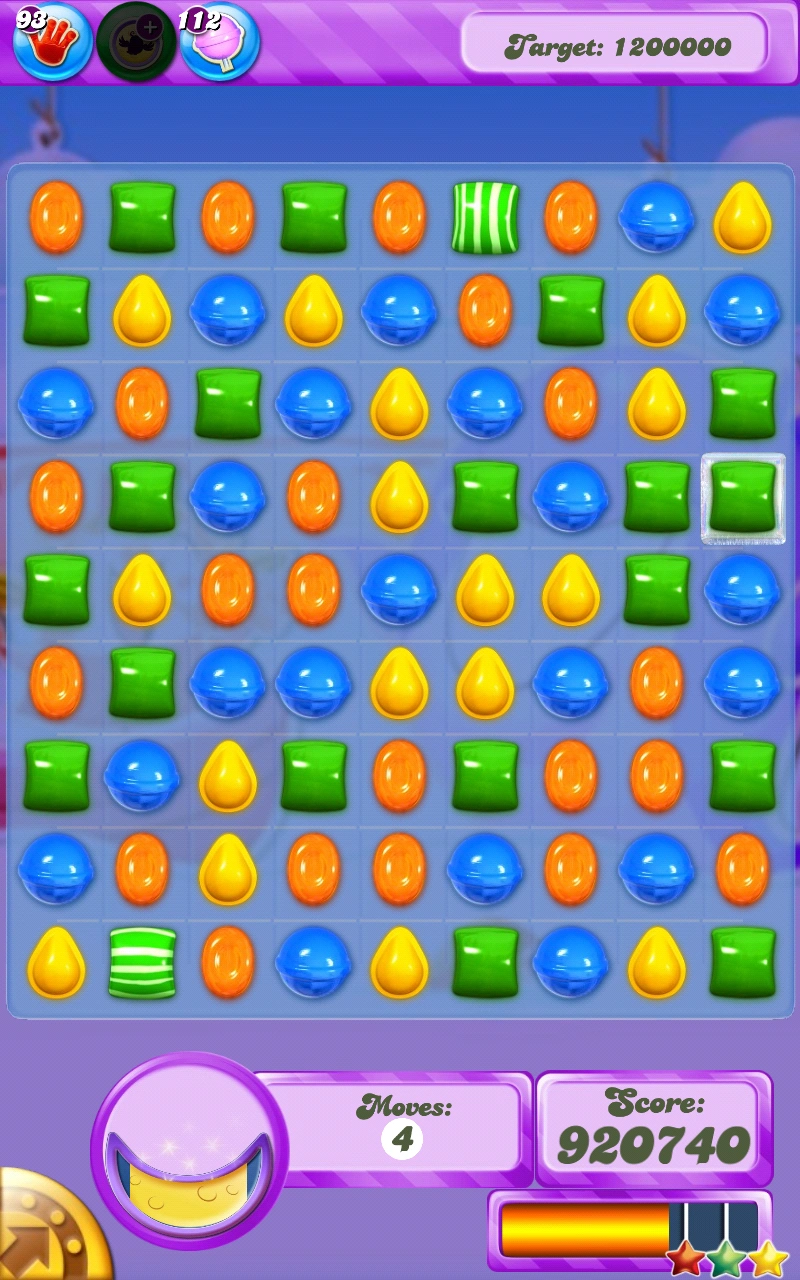Select the orange candy in top-left corner

tap(55, 218)
